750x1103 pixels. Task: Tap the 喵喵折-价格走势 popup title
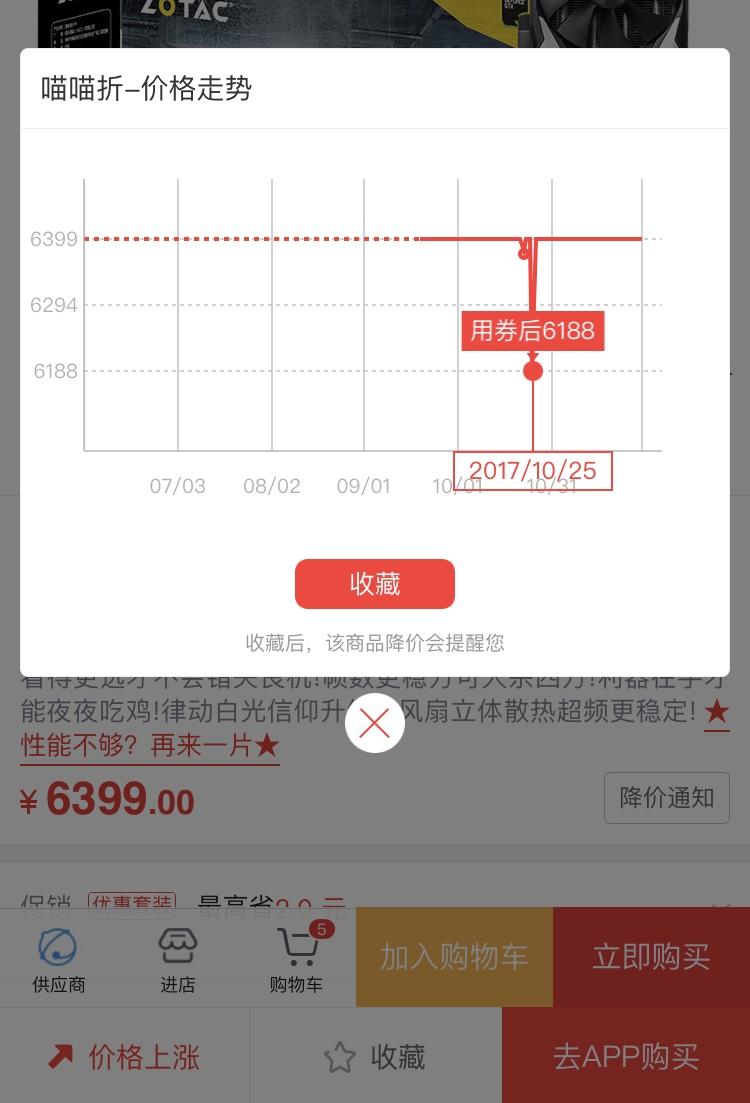click(x=145, y=89)
